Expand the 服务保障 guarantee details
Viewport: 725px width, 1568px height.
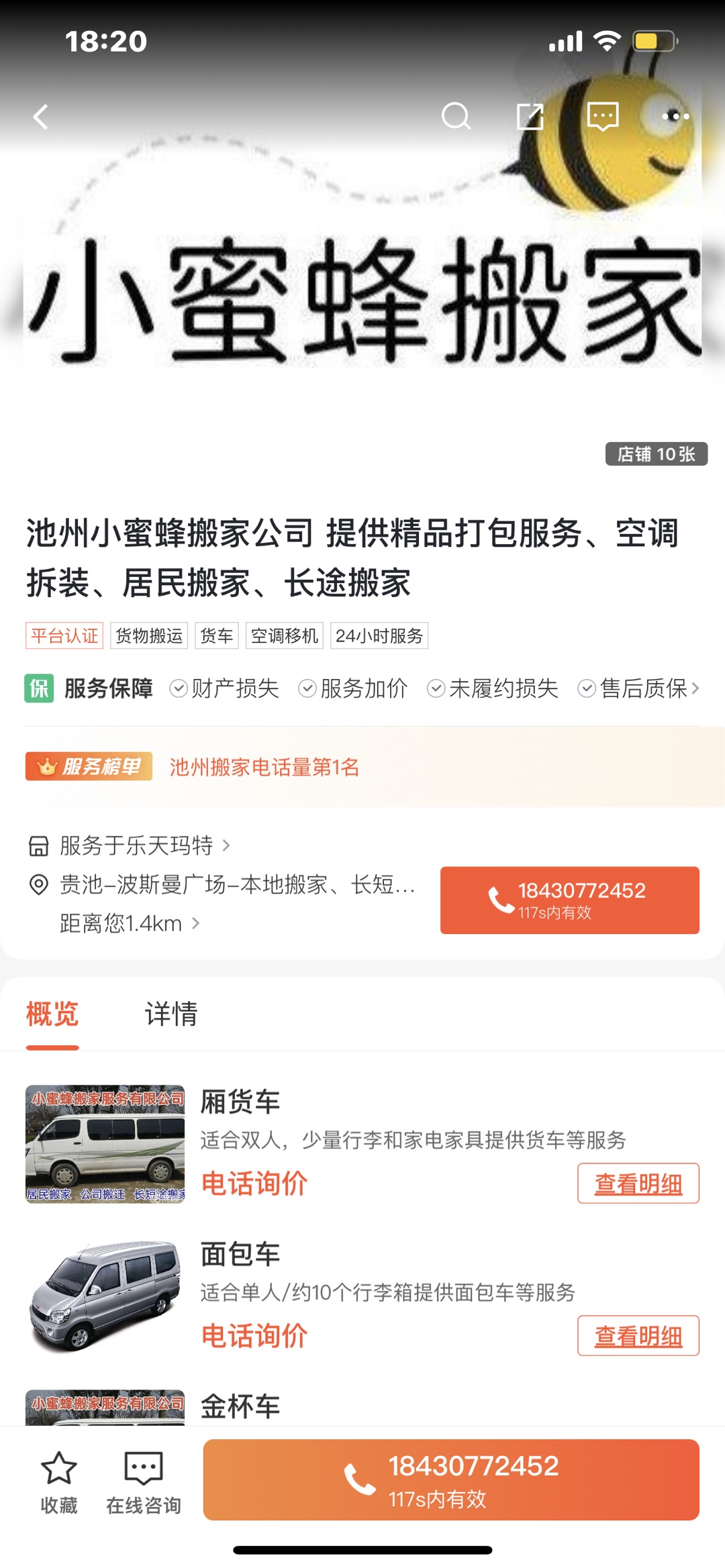[x=694, y=688]
